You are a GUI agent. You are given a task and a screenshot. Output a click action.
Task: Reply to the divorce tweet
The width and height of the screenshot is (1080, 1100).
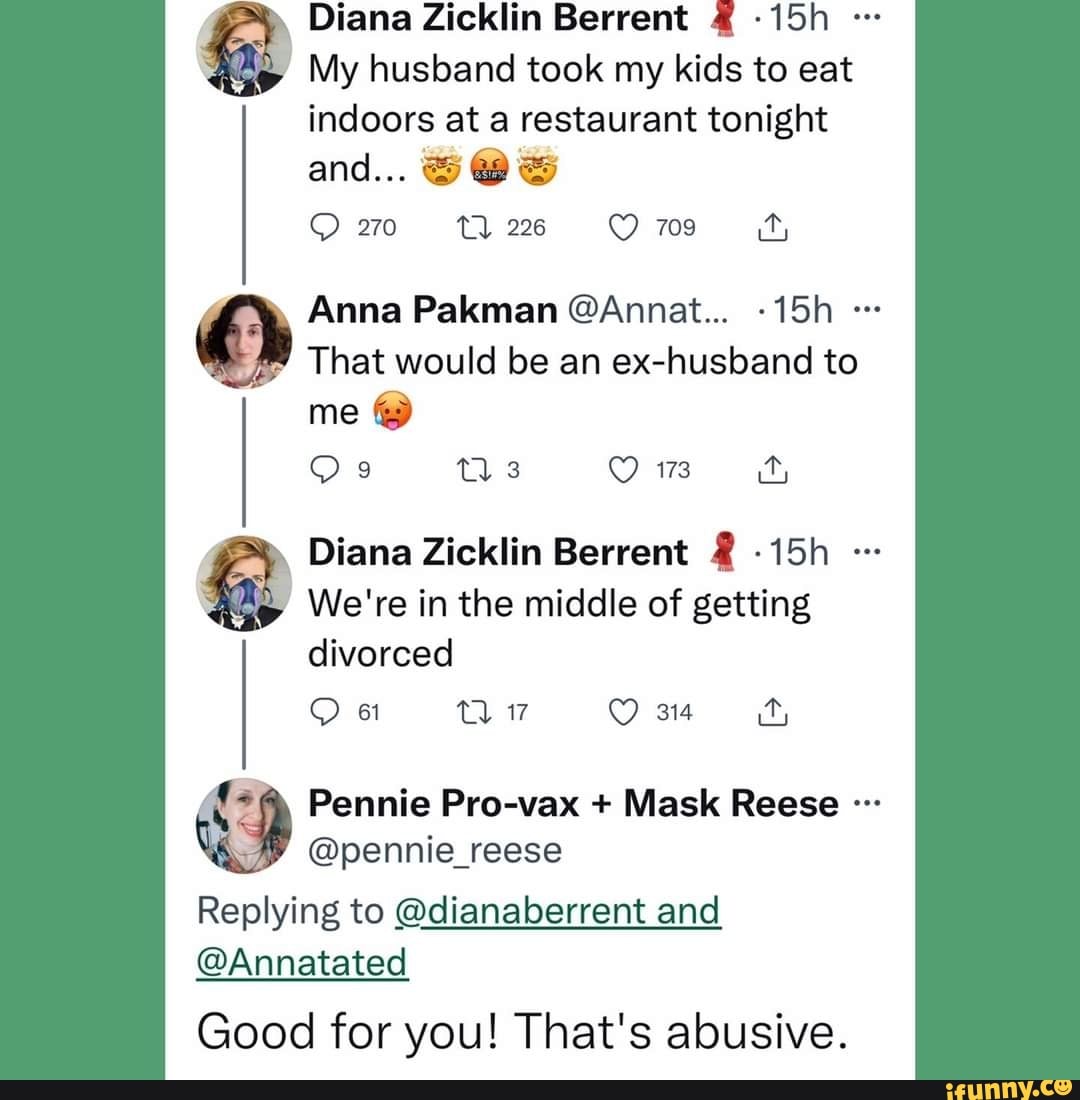pyautogui.click(x=324, y=712)
